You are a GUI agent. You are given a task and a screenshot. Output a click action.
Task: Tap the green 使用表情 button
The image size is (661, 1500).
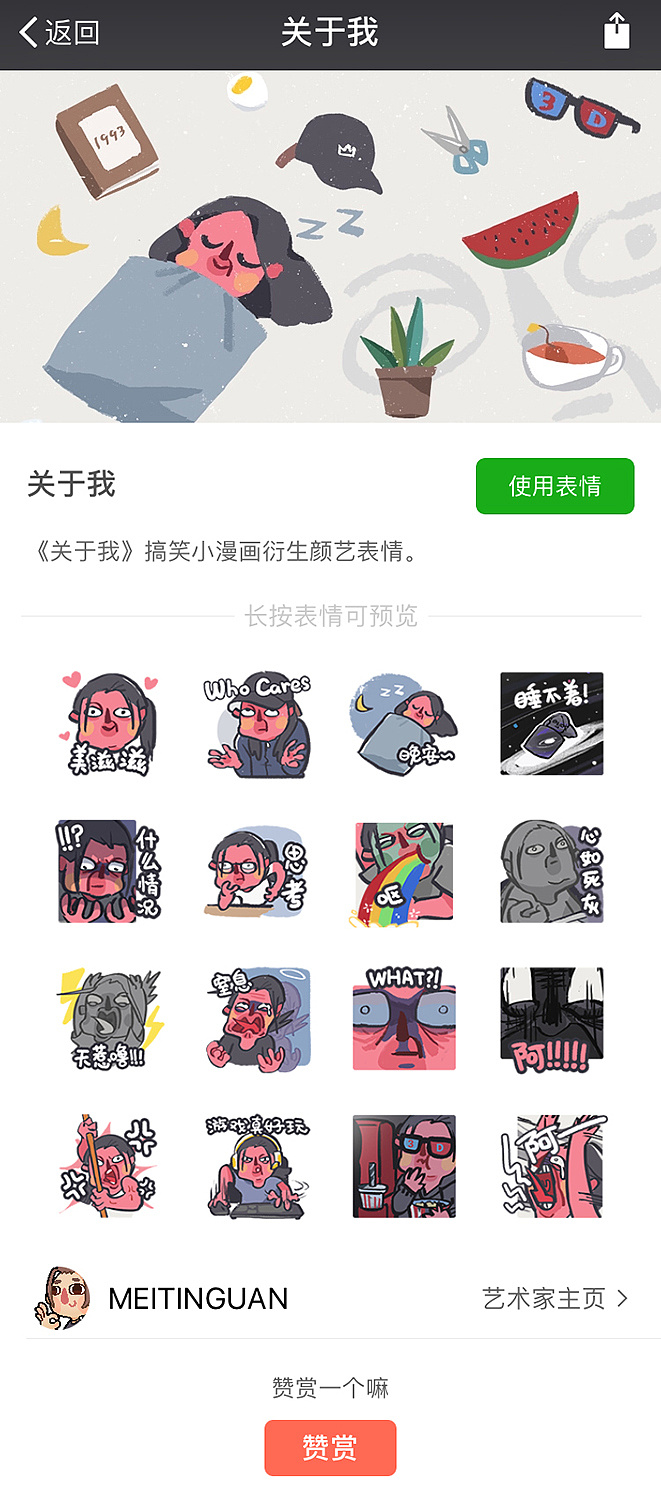554,486
